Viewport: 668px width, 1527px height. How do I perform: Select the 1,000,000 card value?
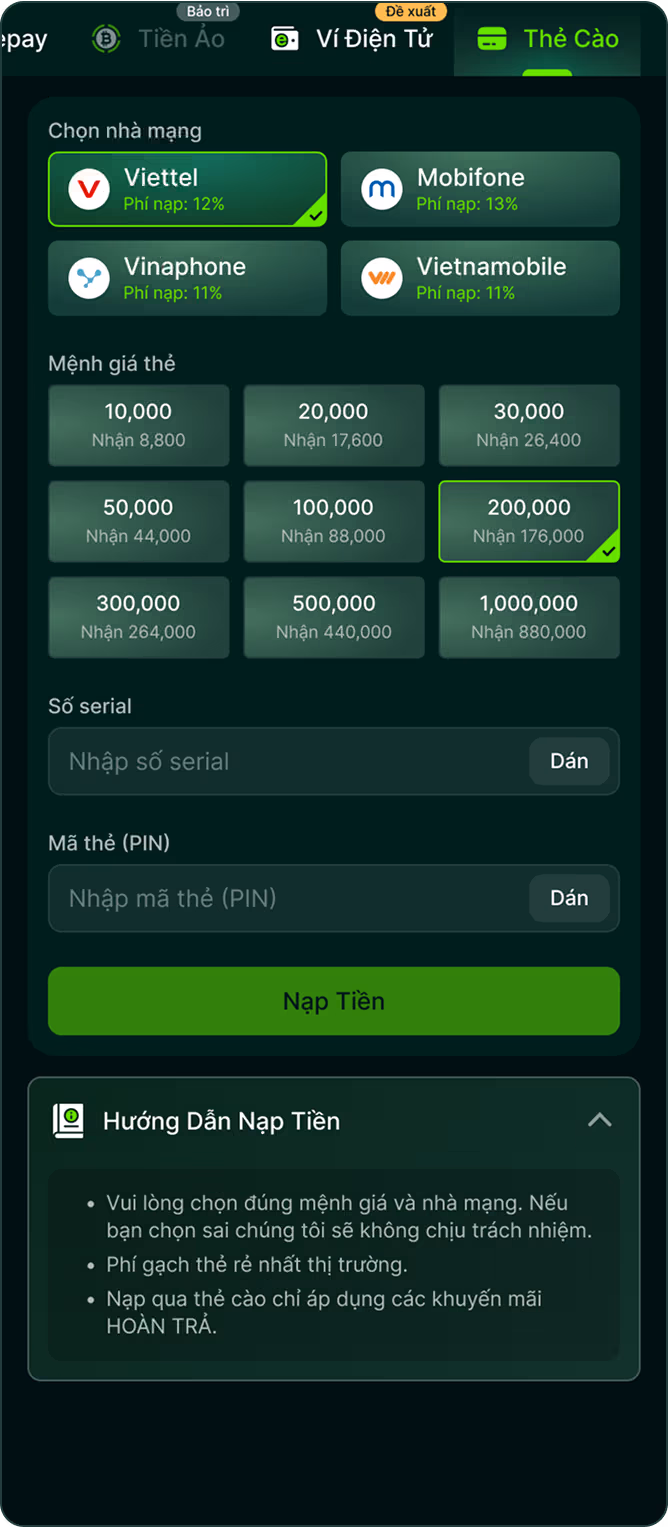(x=529, y=617)
